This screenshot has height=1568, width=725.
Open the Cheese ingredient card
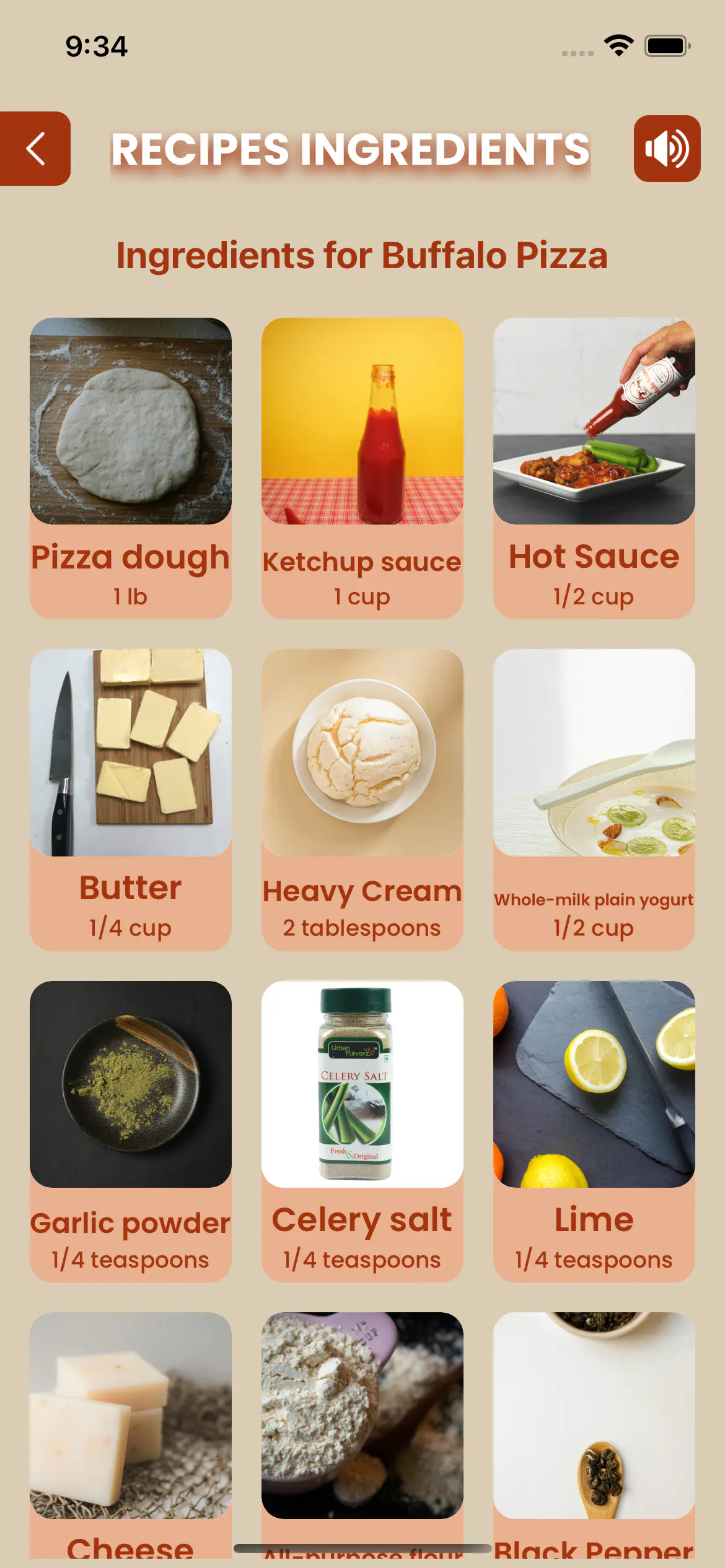coord(131,1424)
